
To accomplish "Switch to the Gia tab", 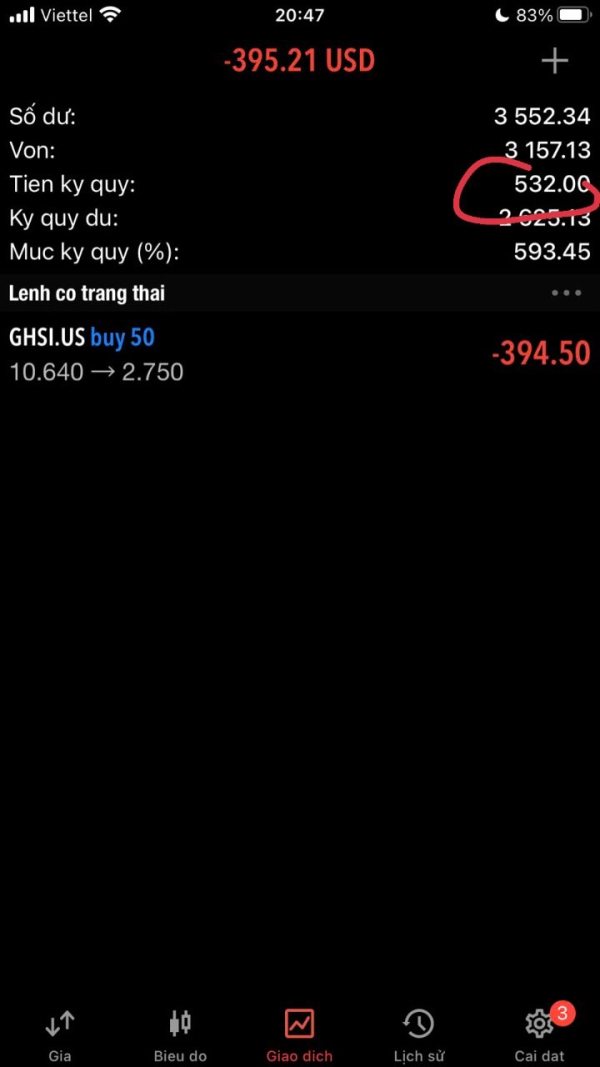I will pyautogui.click(x=60, y=1033).
